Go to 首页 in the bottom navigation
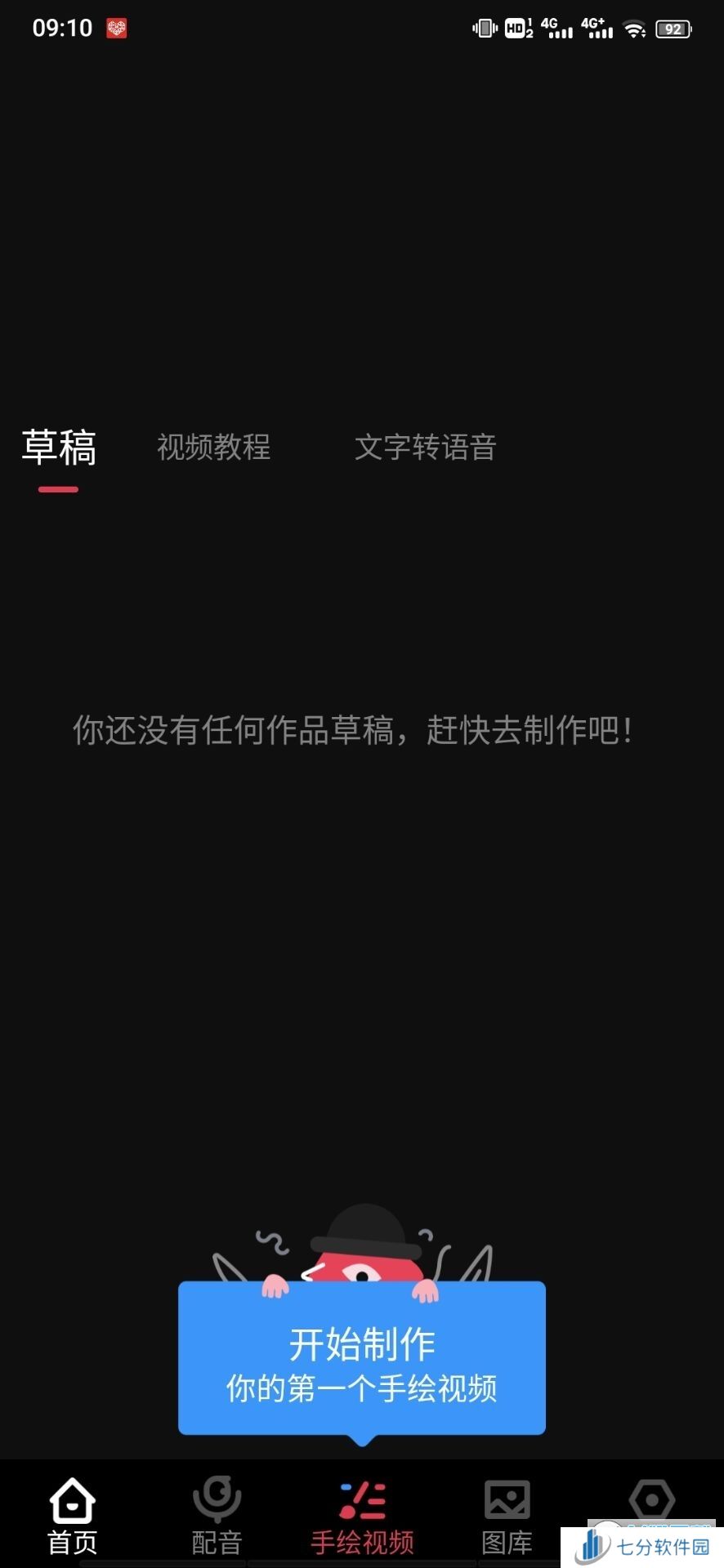The height and width of the screenshot is (1568, 724). (72, 1517)
